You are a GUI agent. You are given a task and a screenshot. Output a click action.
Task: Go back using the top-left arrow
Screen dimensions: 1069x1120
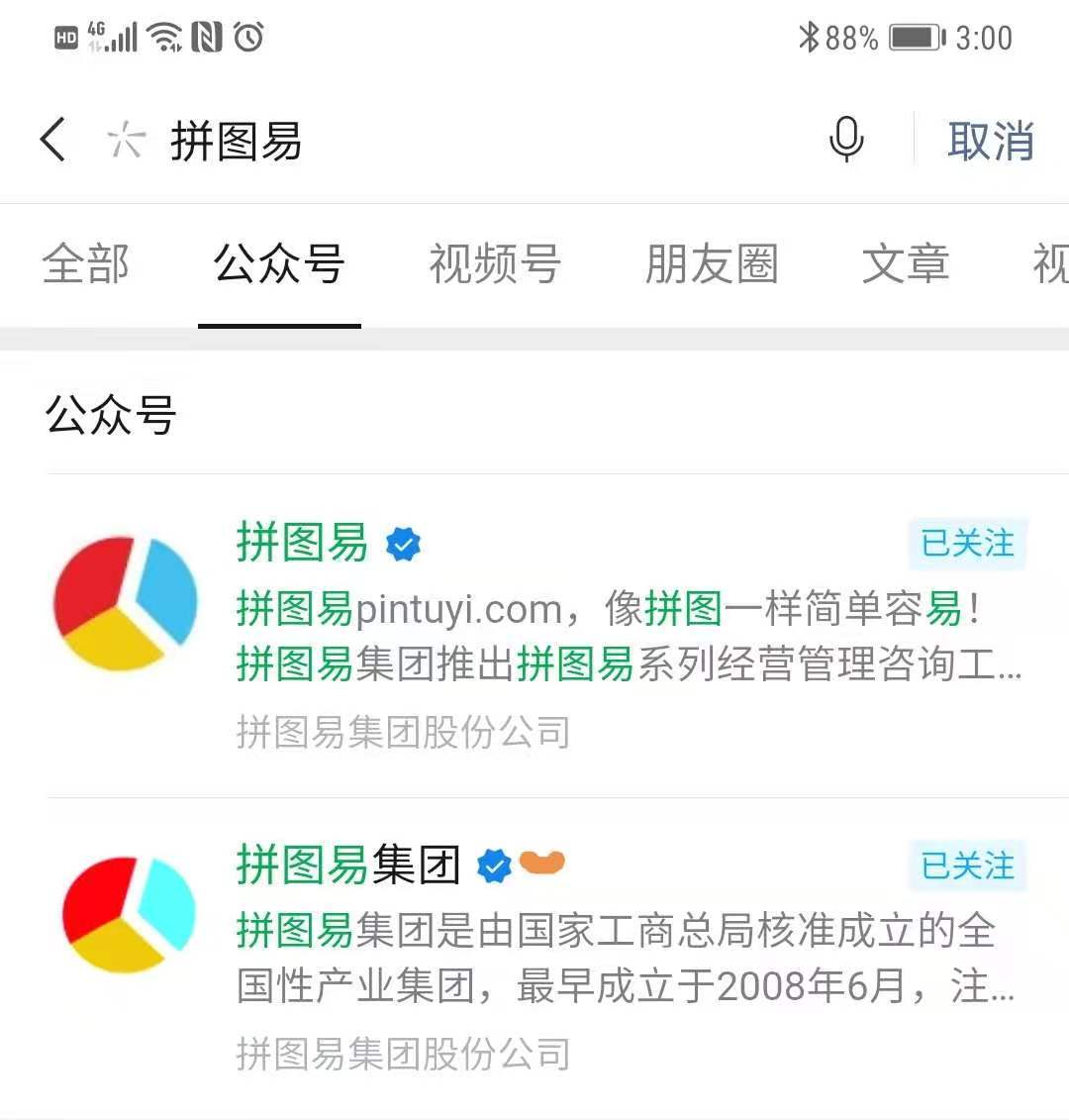point(53,140)
